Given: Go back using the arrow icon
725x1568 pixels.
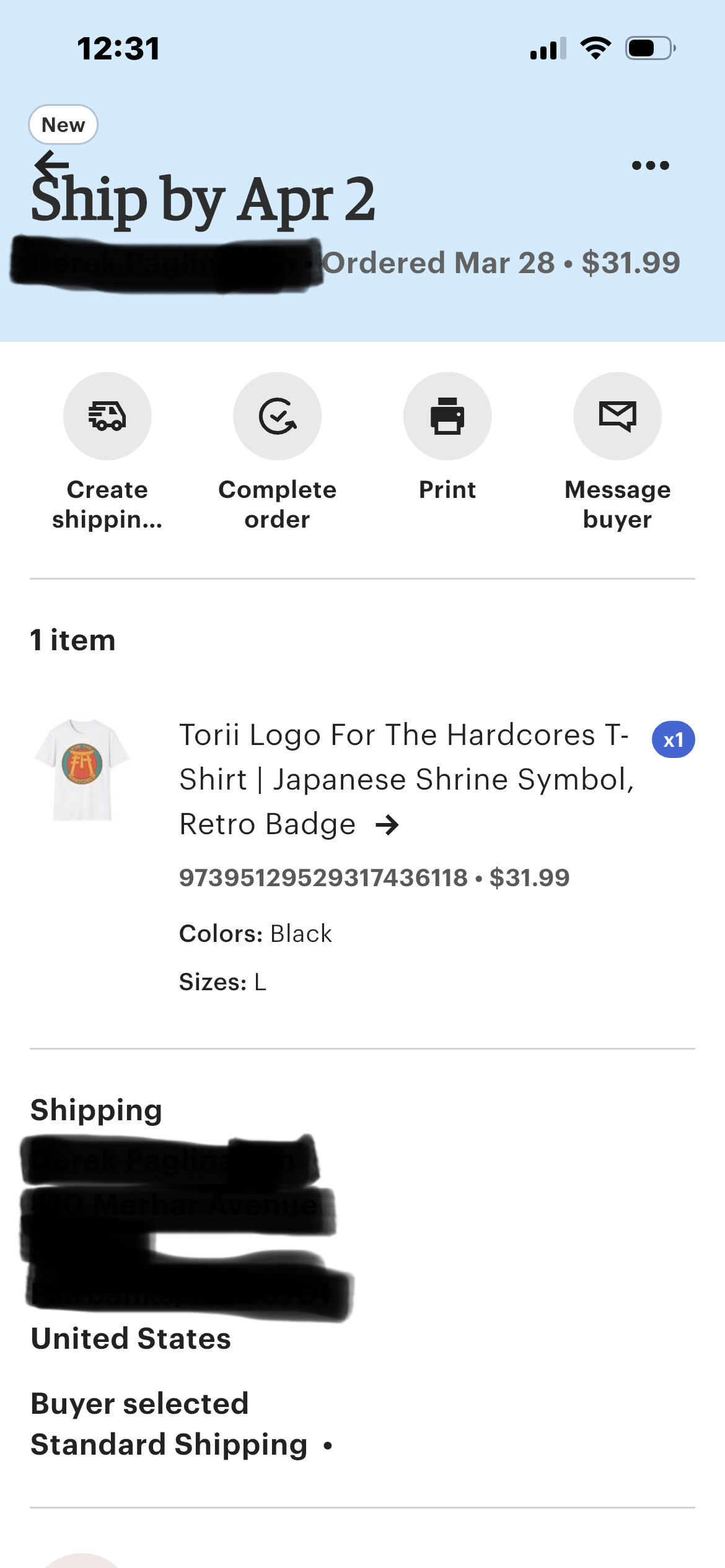Looking at the screenshot, I should point(51,165).
